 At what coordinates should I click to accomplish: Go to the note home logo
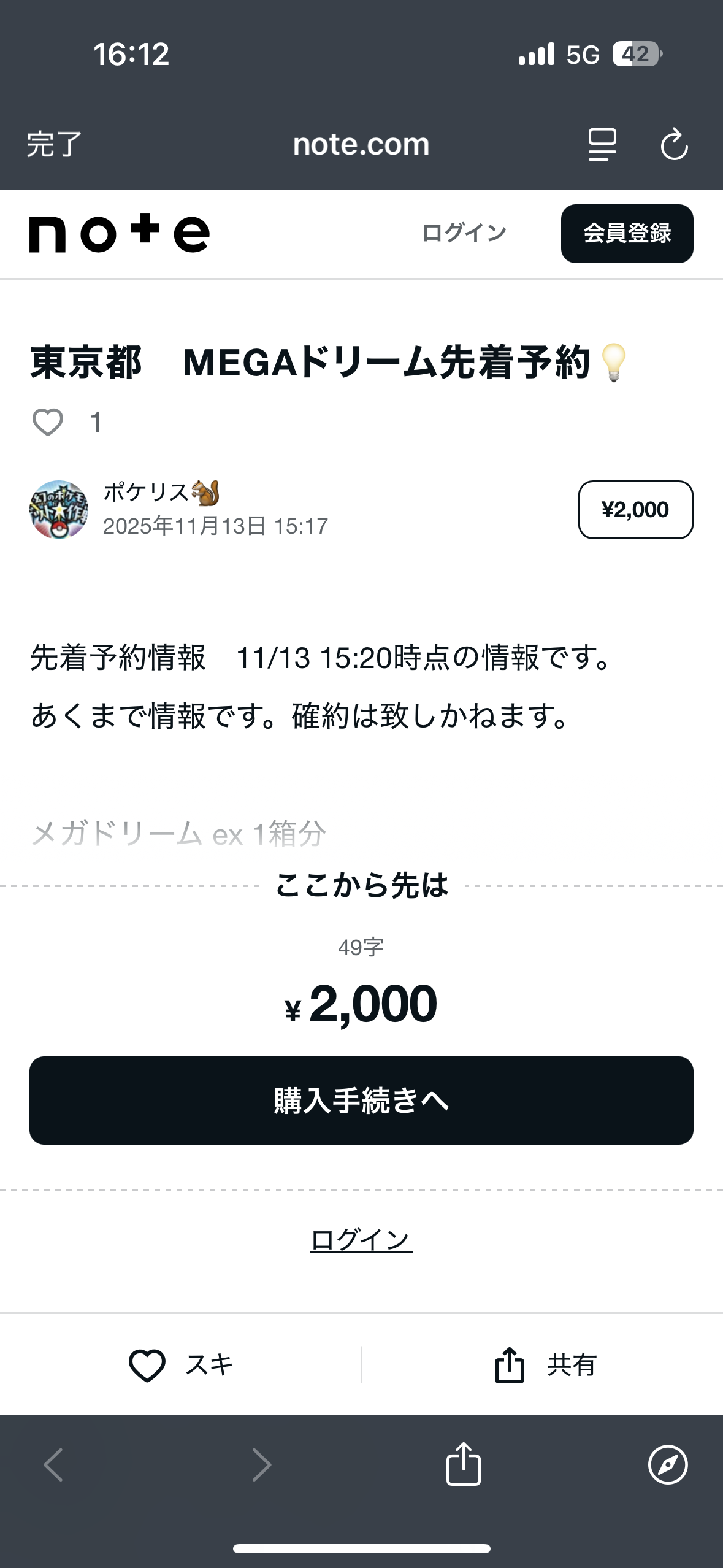click(120, 234)
